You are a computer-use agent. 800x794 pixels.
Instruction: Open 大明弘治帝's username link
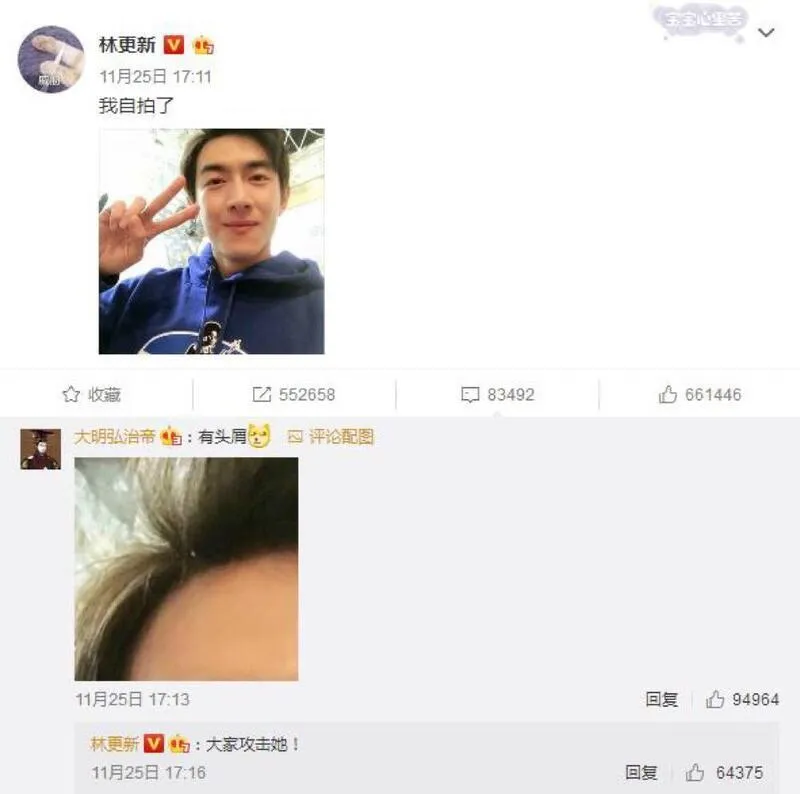(115, 437)
